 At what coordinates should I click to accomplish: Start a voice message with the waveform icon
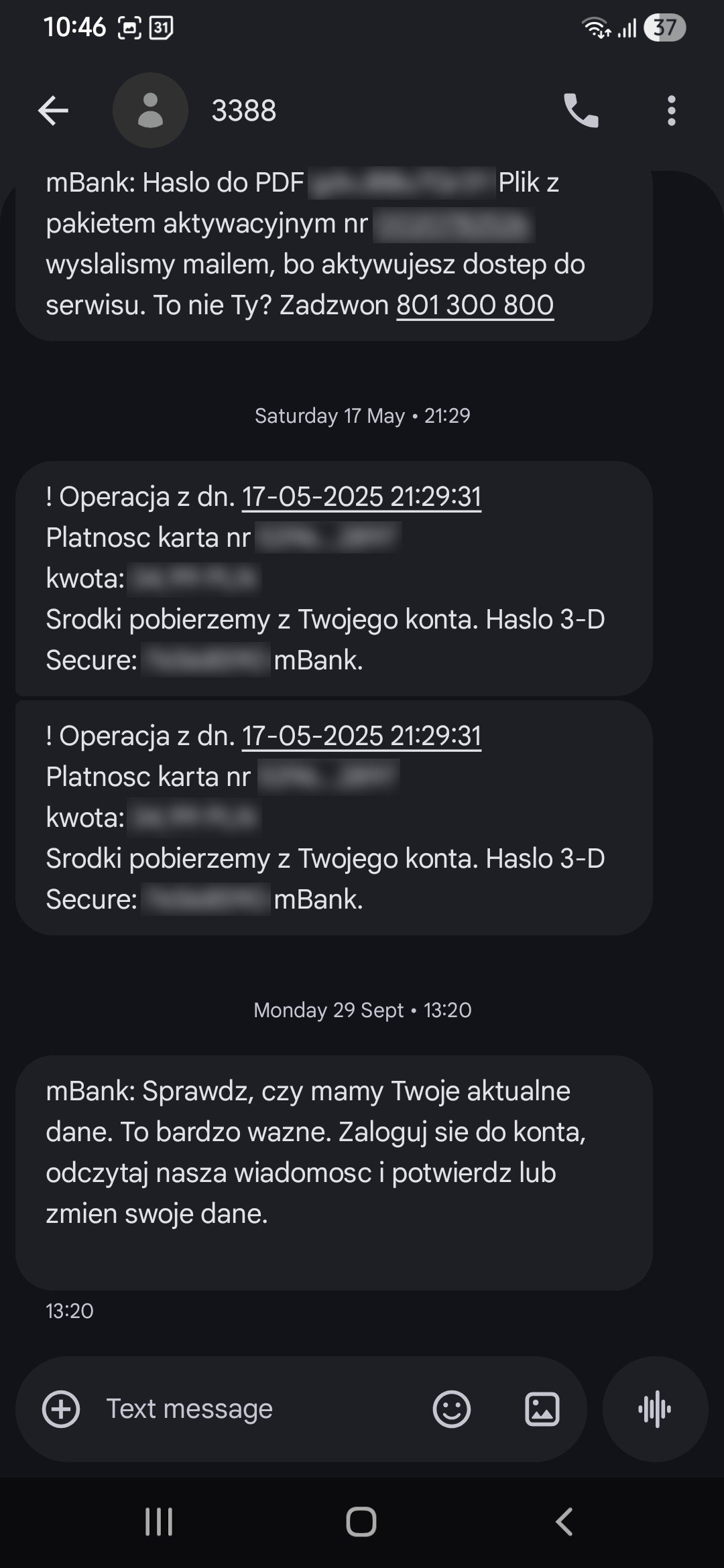654,1409
